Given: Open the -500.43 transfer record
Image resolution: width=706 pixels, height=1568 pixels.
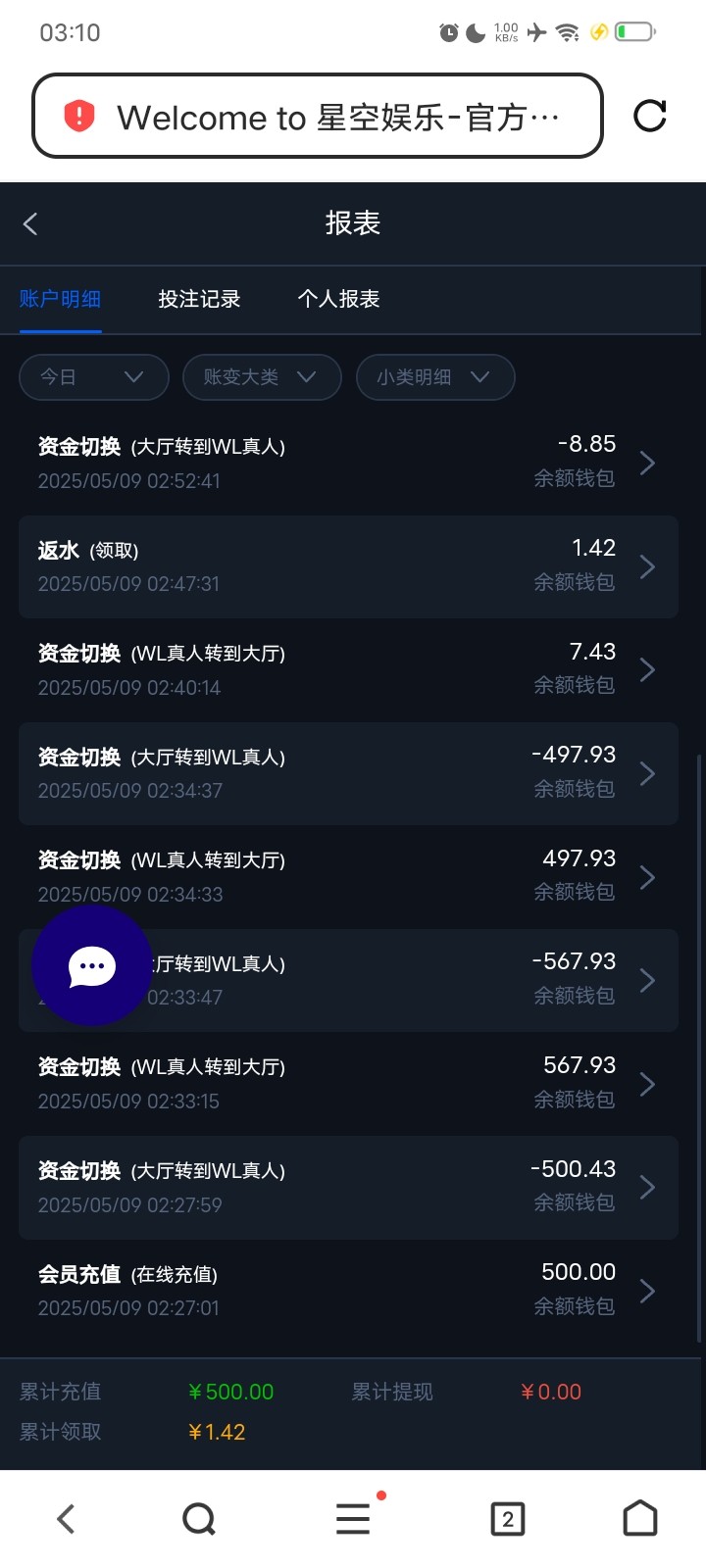Looking at the screenshot, I should pos(348,1187).
